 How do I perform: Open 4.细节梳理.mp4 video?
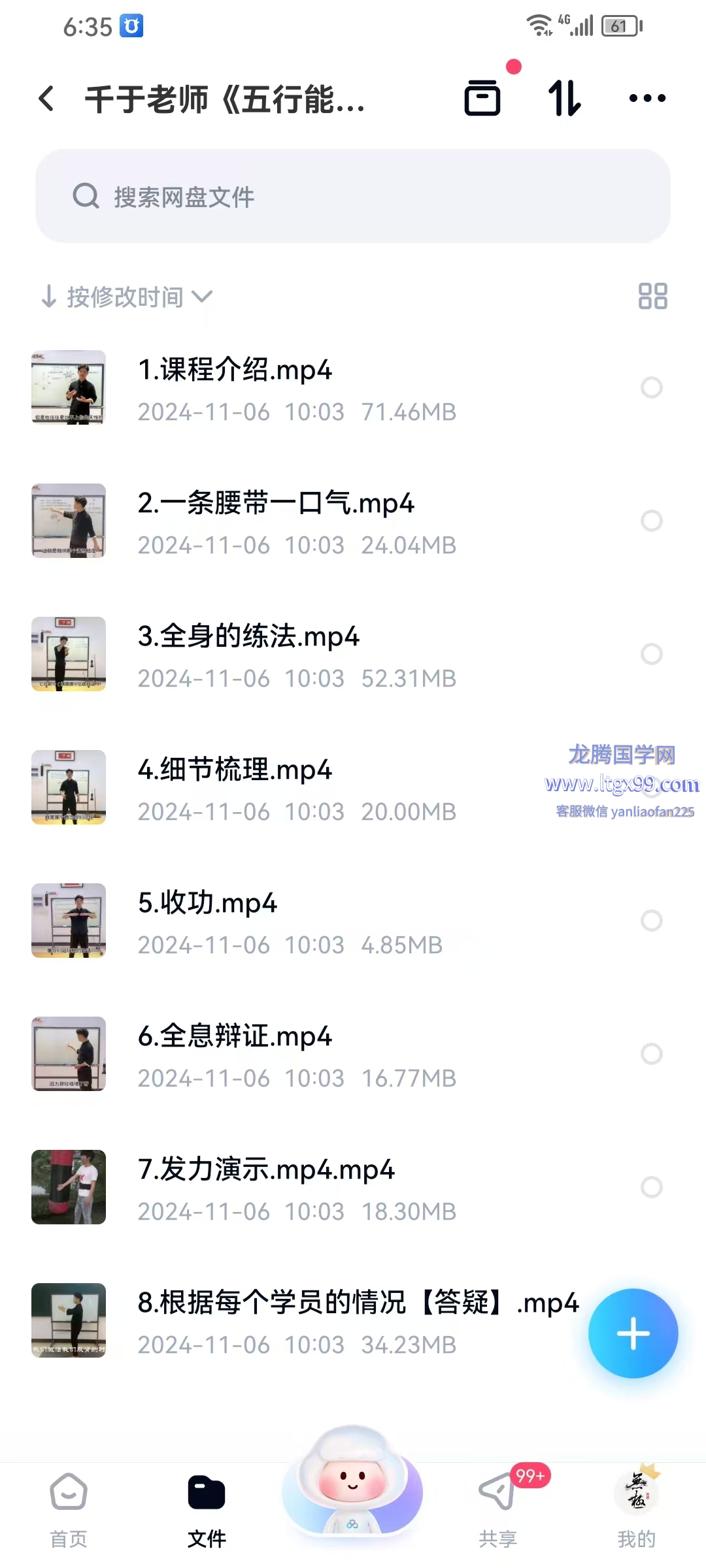coord(294,788)
